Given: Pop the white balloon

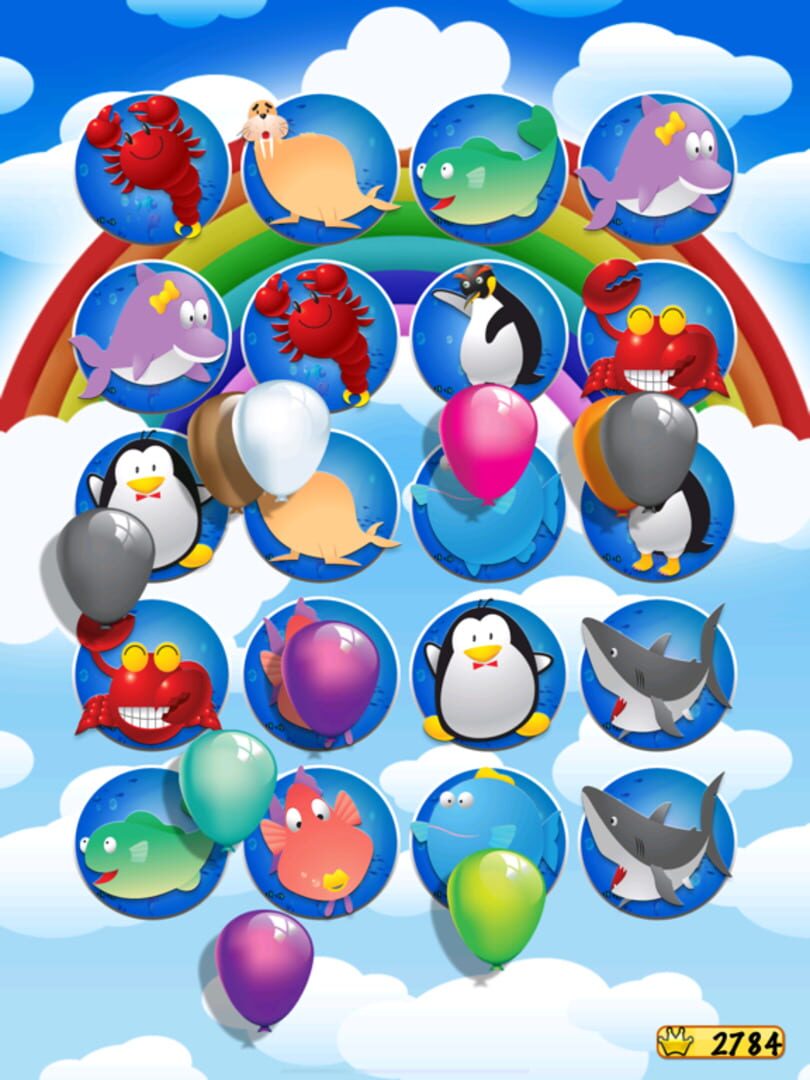Looking at the screenshot, I should pyautogui.click(x=283, y=432).
